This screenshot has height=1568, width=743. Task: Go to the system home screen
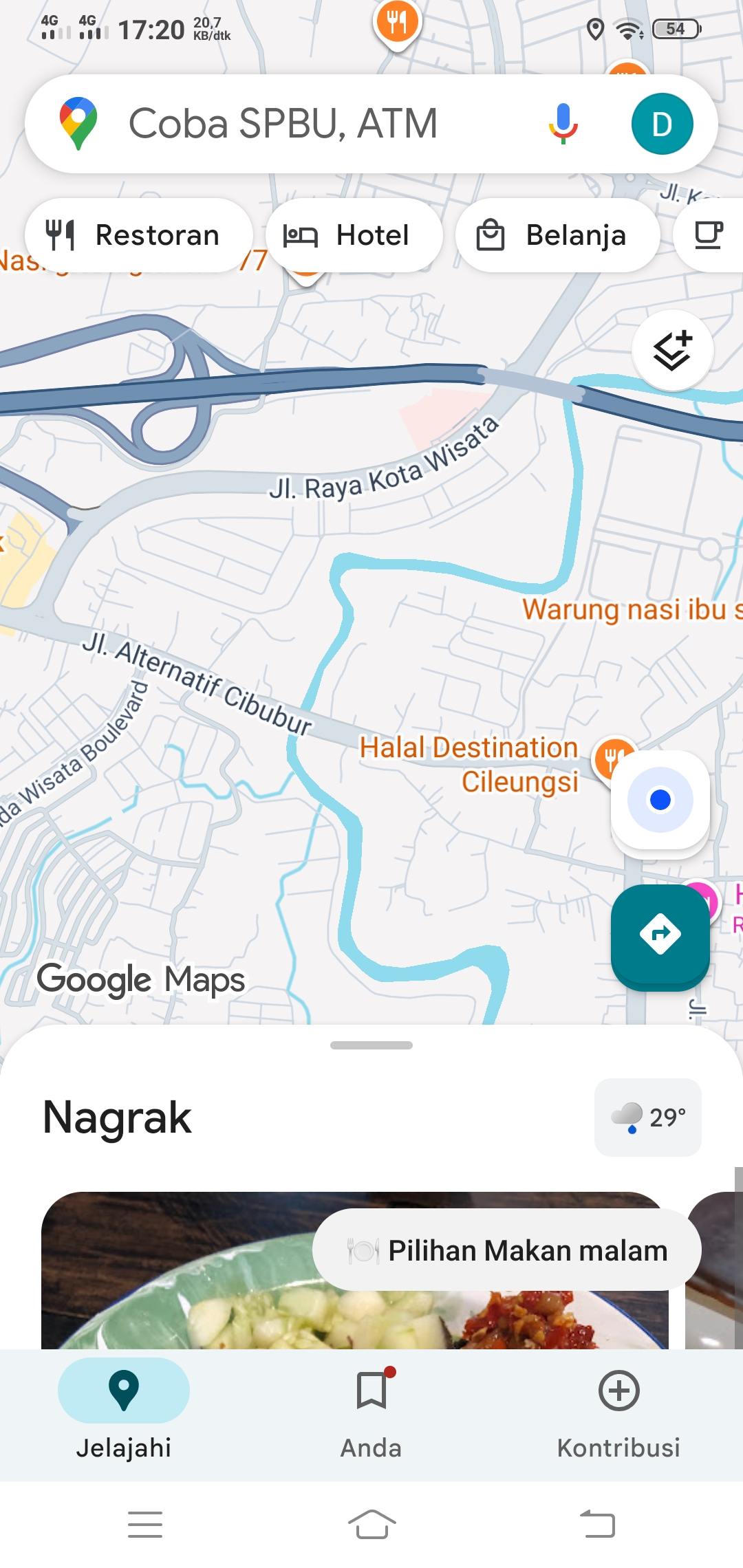371,1524
